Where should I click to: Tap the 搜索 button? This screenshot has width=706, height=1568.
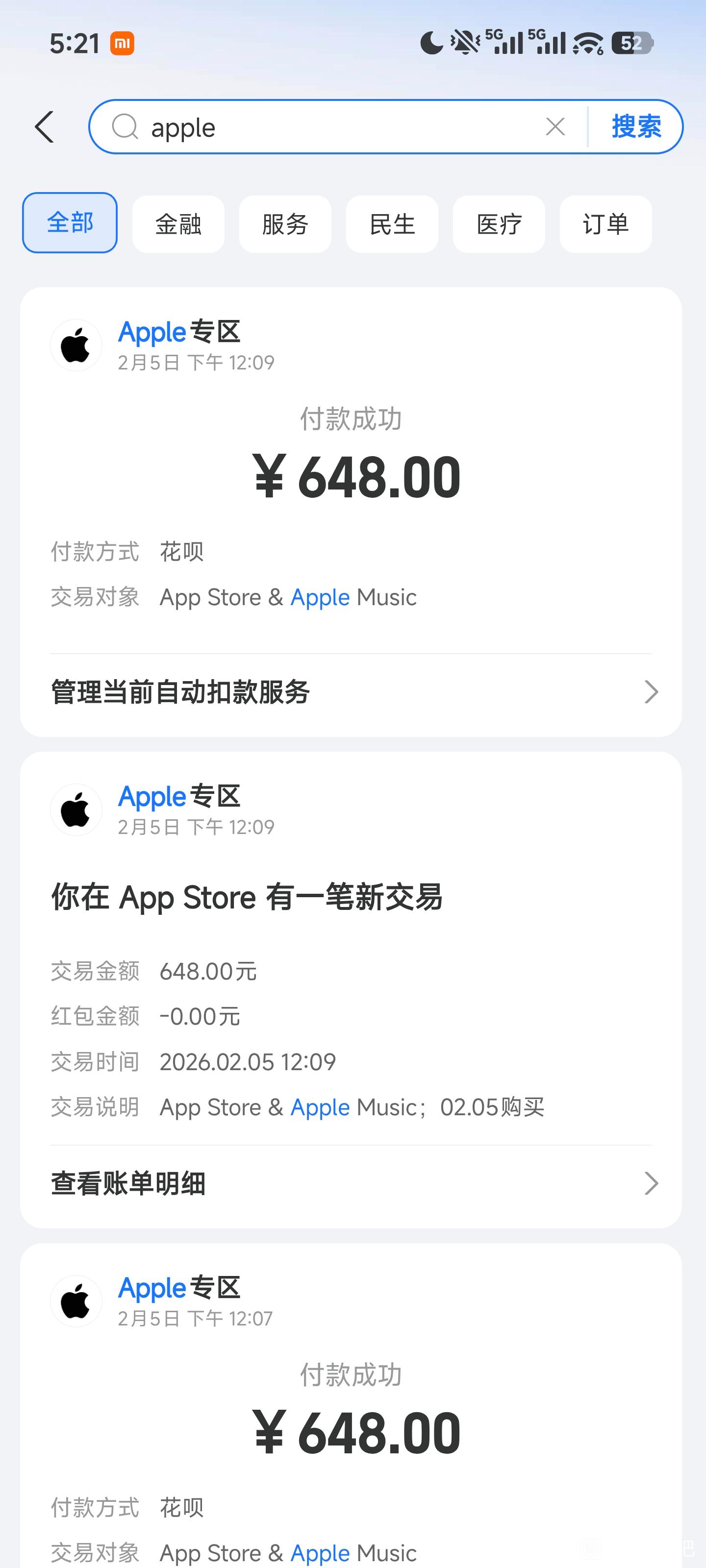tap(636, 127)
